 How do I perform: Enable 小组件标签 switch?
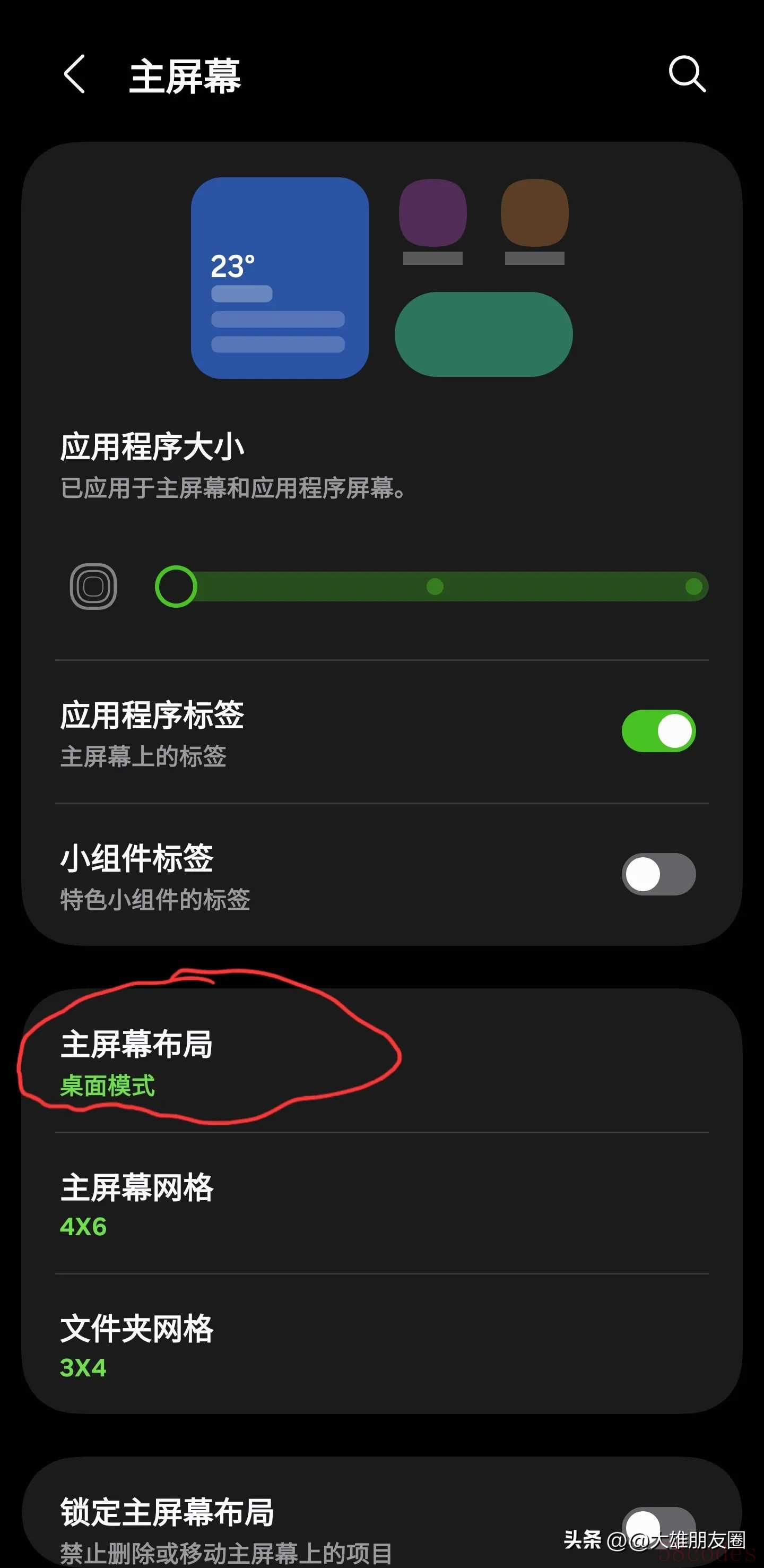pos(658,874)
